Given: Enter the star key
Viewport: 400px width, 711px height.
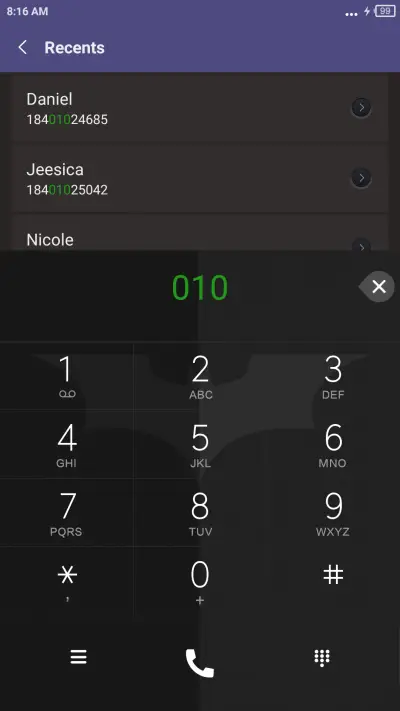Looking at the screenshot, I should [x=67, y=581].
